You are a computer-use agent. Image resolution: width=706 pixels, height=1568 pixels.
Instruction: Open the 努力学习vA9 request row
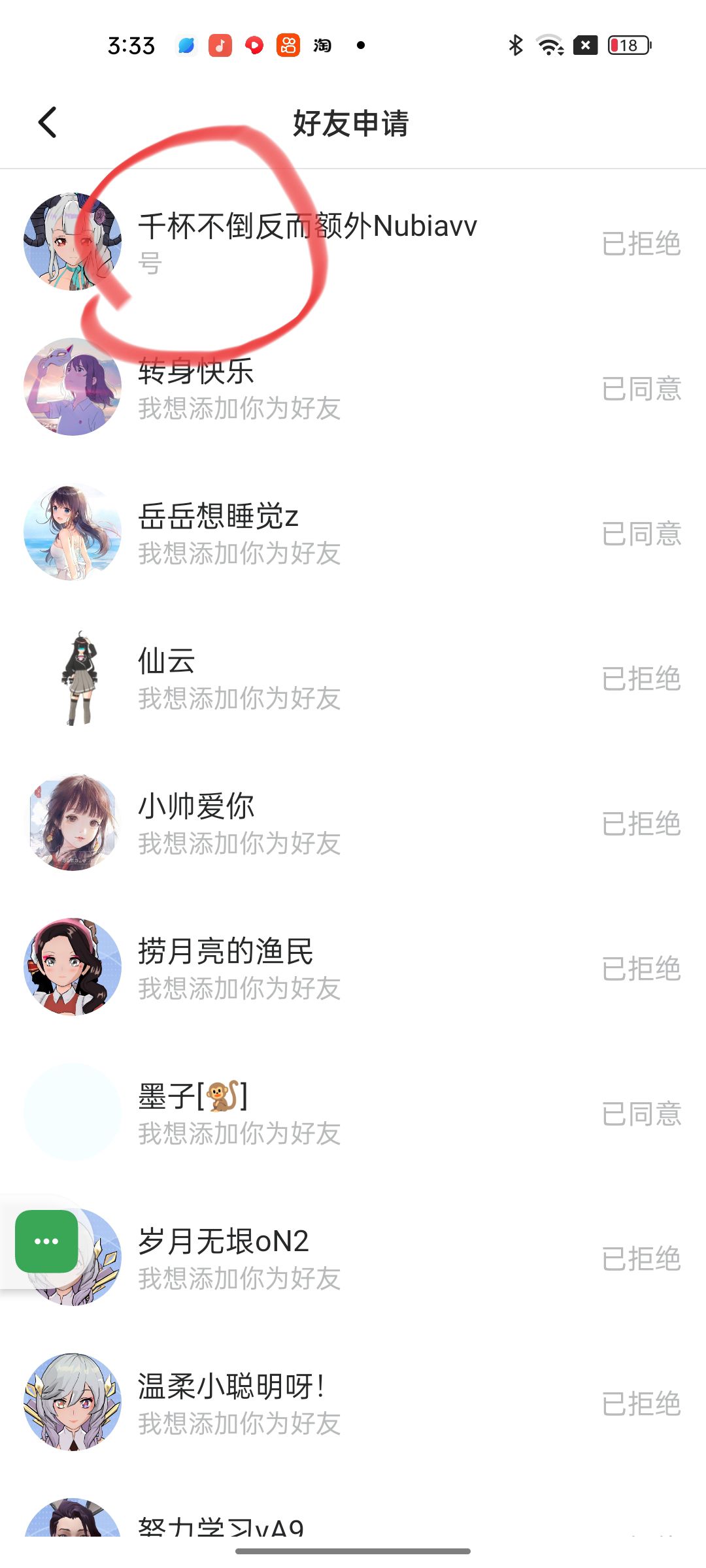307,1524
